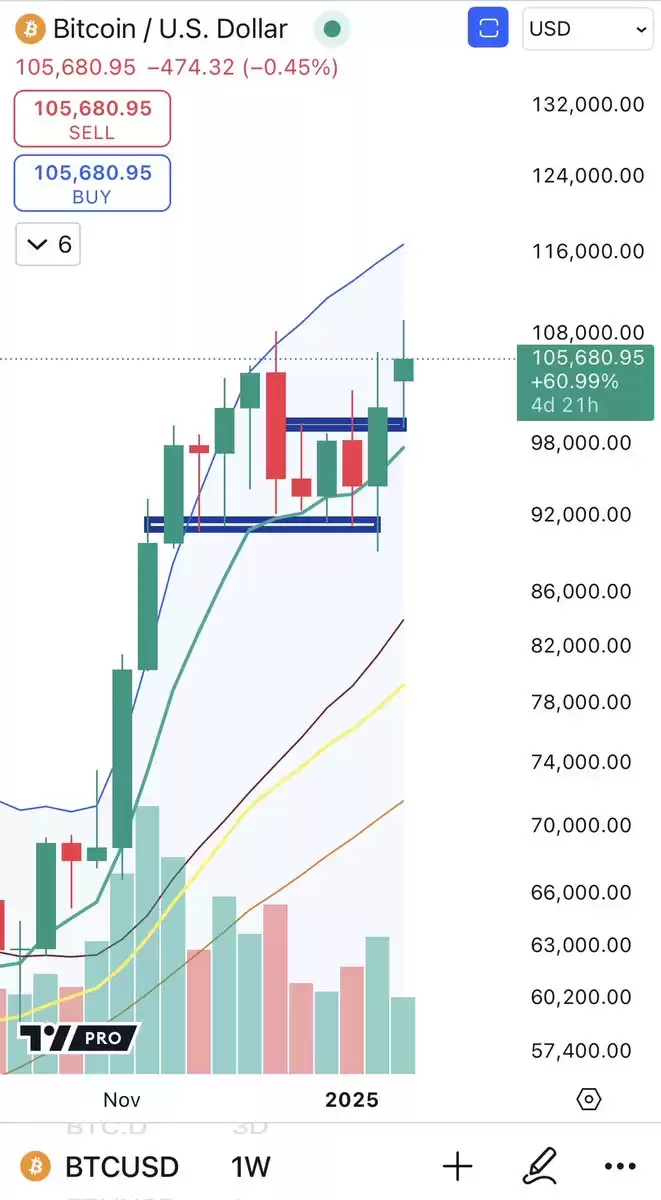Expand the collapsed indicators legend showing 6
The height and width of the screenshot is (1200, 661).
48,245
